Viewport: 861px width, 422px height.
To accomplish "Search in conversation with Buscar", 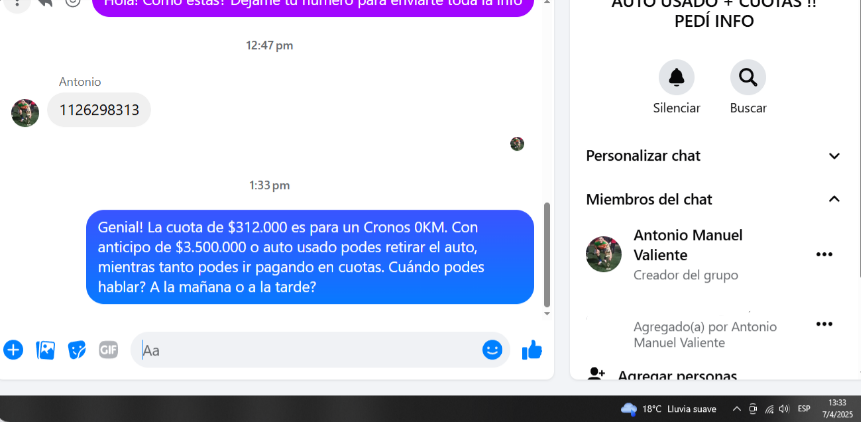I will [747, 77].
